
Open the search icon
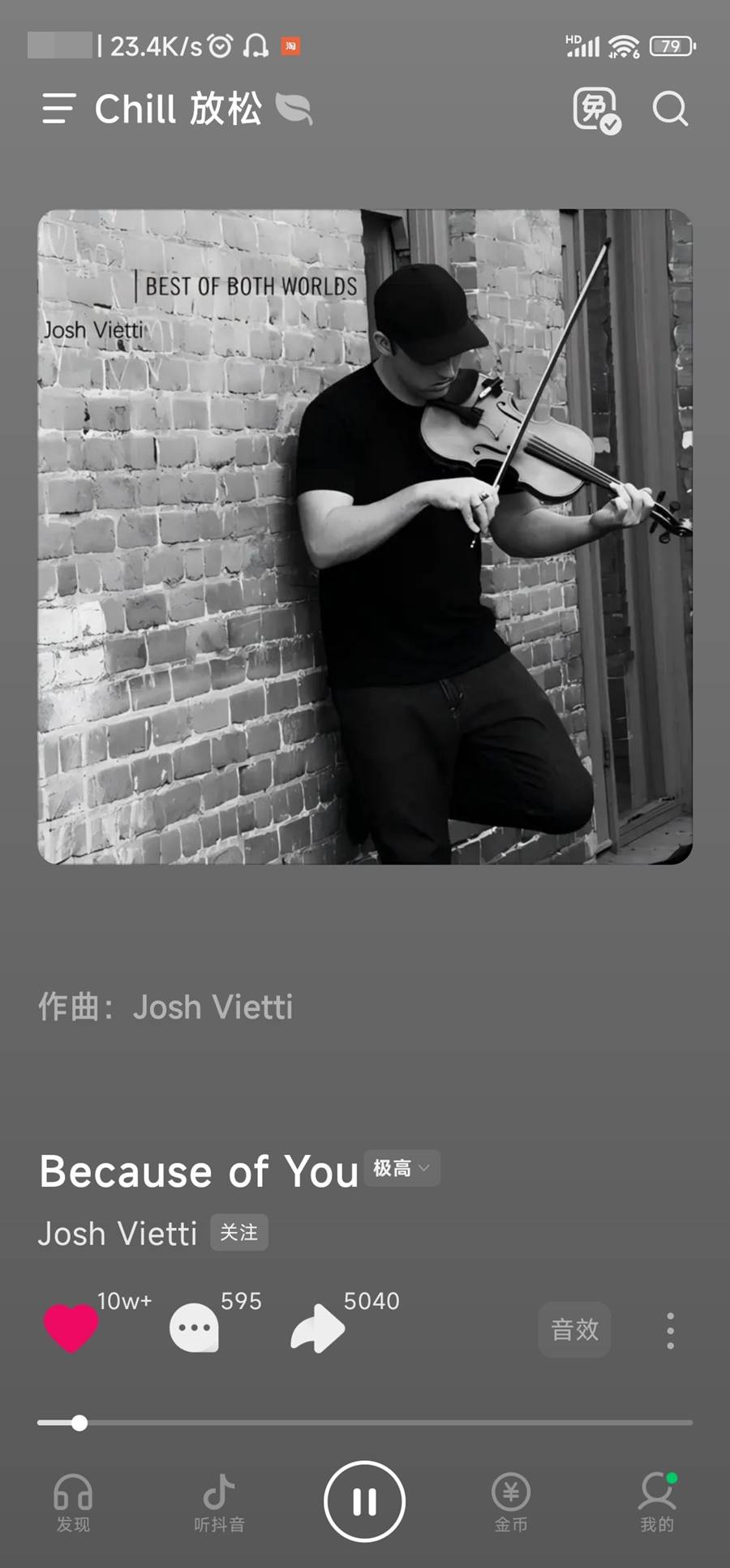tap(670, 109)
